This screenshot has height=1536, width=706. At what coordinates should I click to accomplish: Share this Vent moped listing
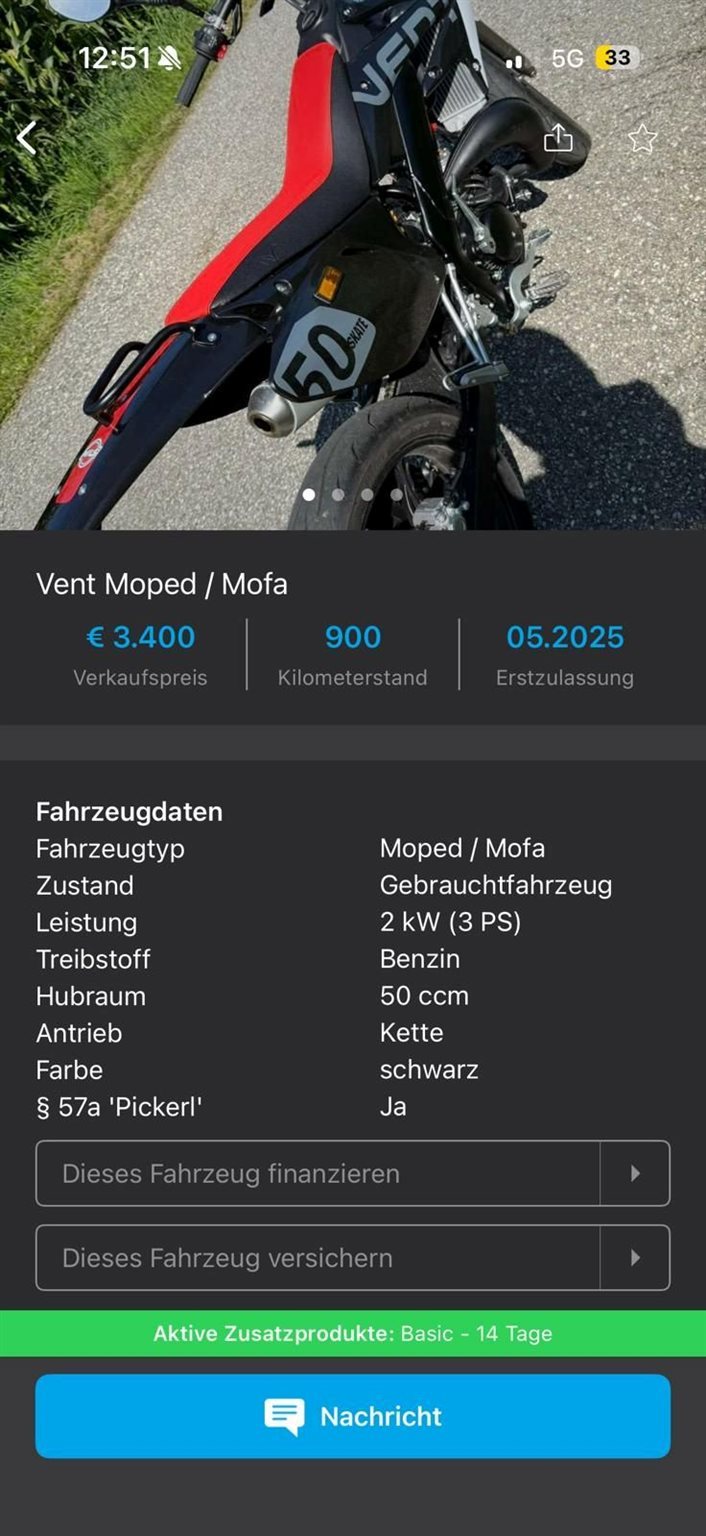coord(558,138)
